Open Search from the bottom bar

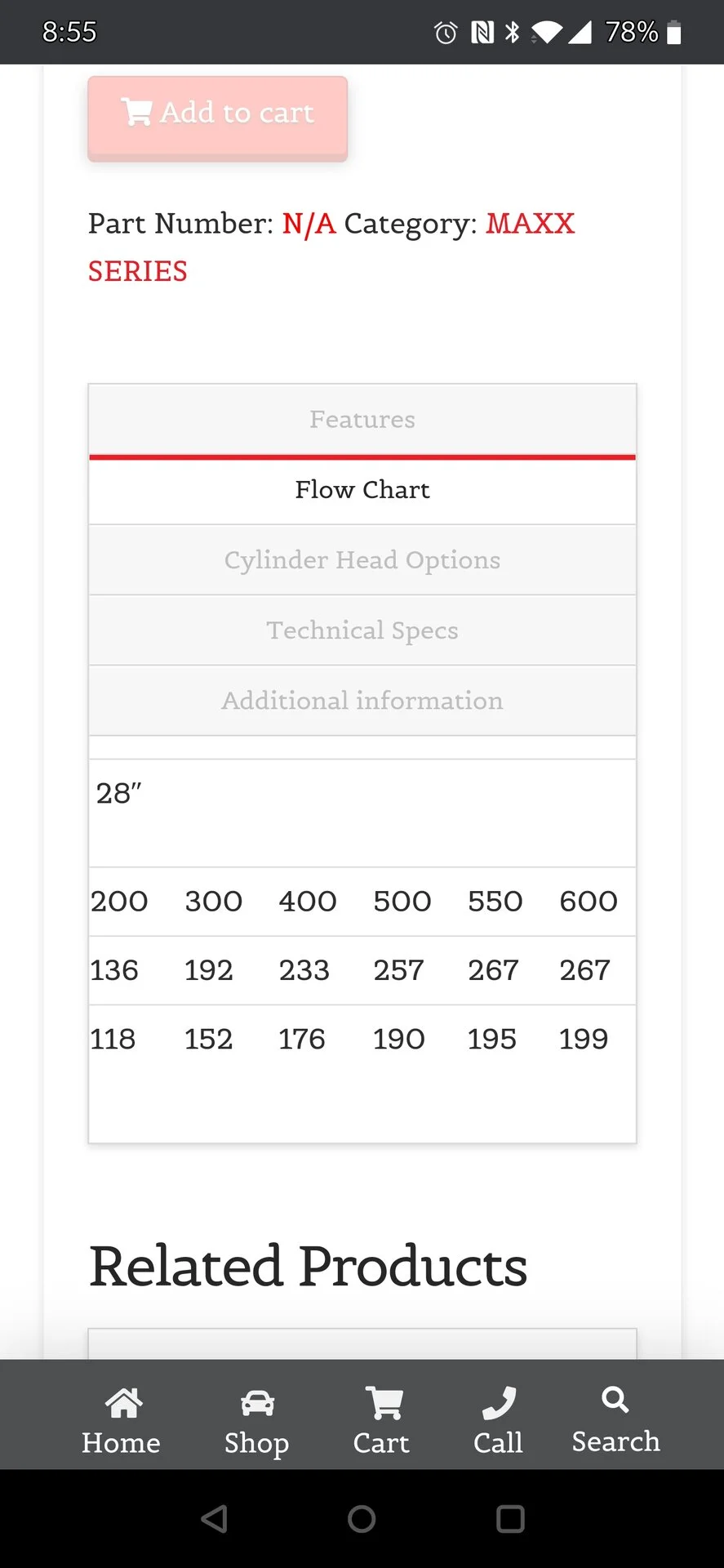(x=615, y=1421)
